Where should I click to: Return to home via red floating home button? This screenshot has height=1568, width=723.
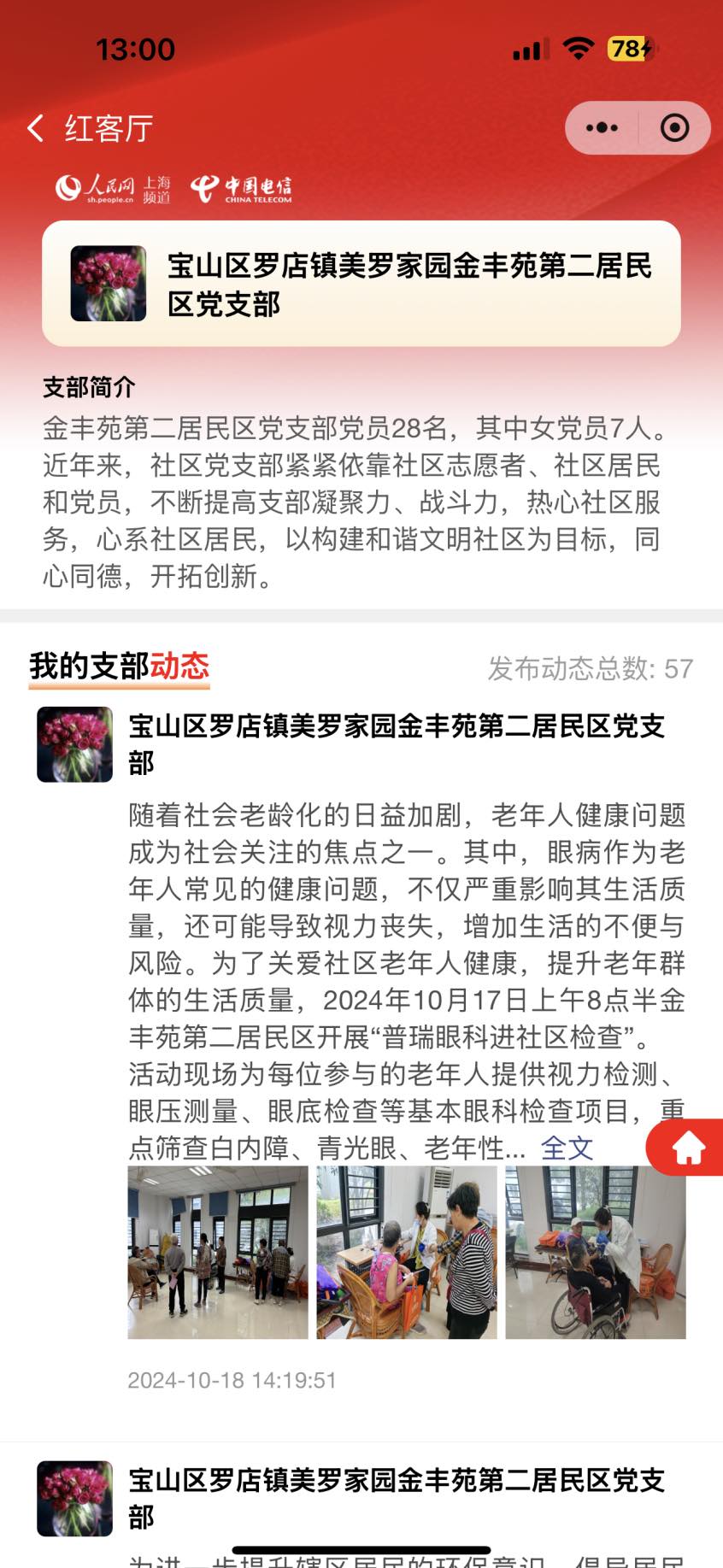click(689, 1148)
